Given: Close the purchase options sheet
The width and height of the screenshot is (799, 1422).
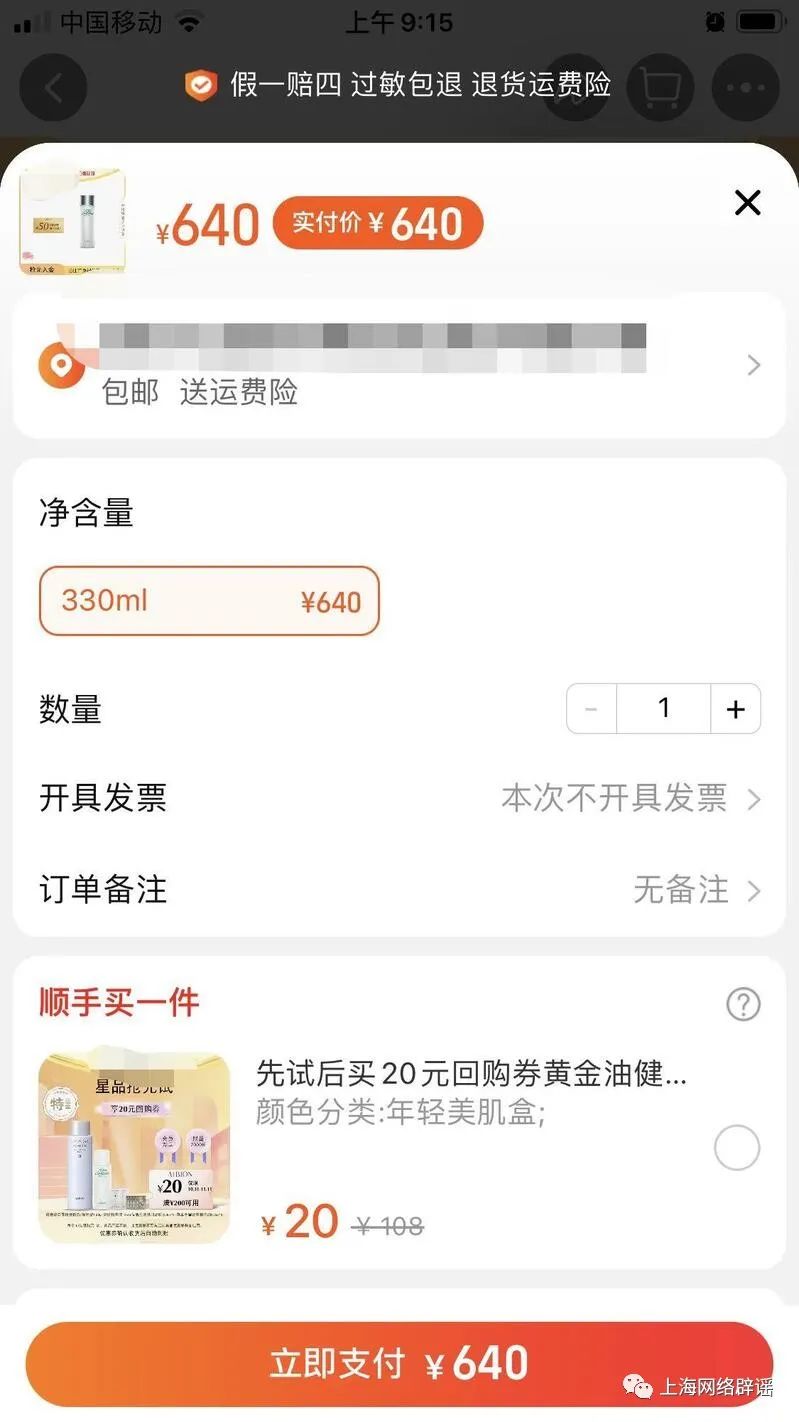Looking at the screenshot, I should [747, 203].
